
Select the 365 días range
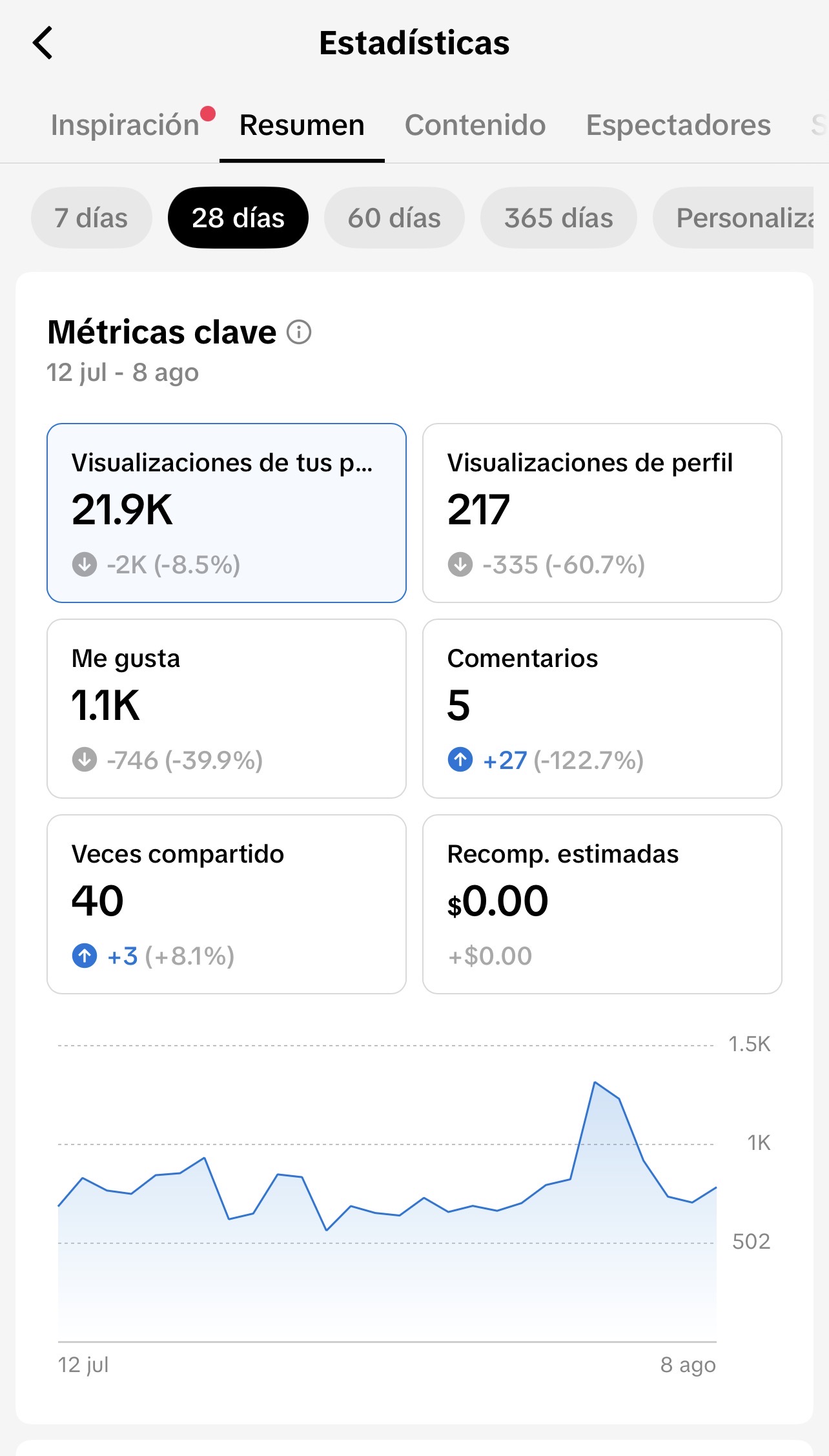[558, 218]
